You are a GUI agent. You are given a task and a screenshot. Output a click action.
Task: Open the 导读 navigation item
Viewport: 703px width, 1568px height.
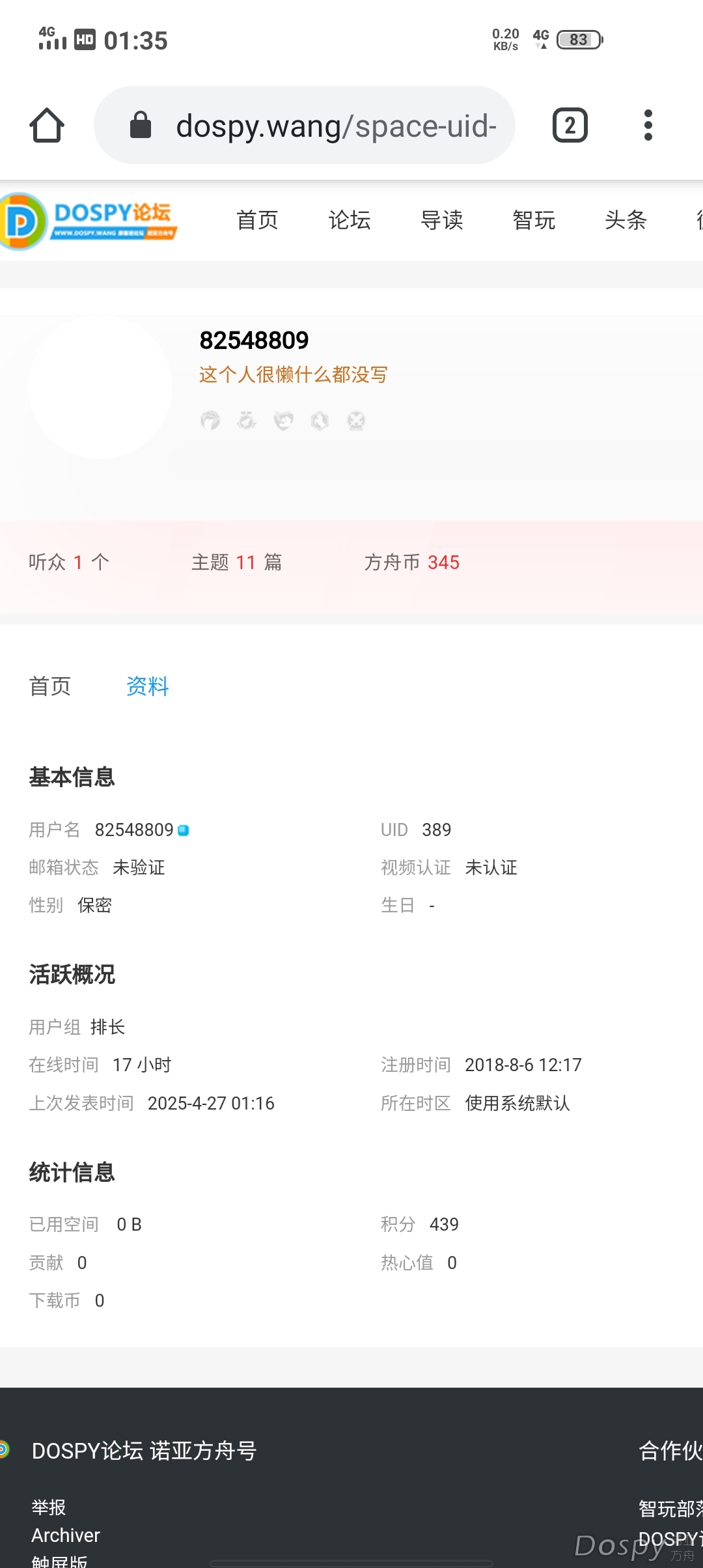[x=442, y=220]
